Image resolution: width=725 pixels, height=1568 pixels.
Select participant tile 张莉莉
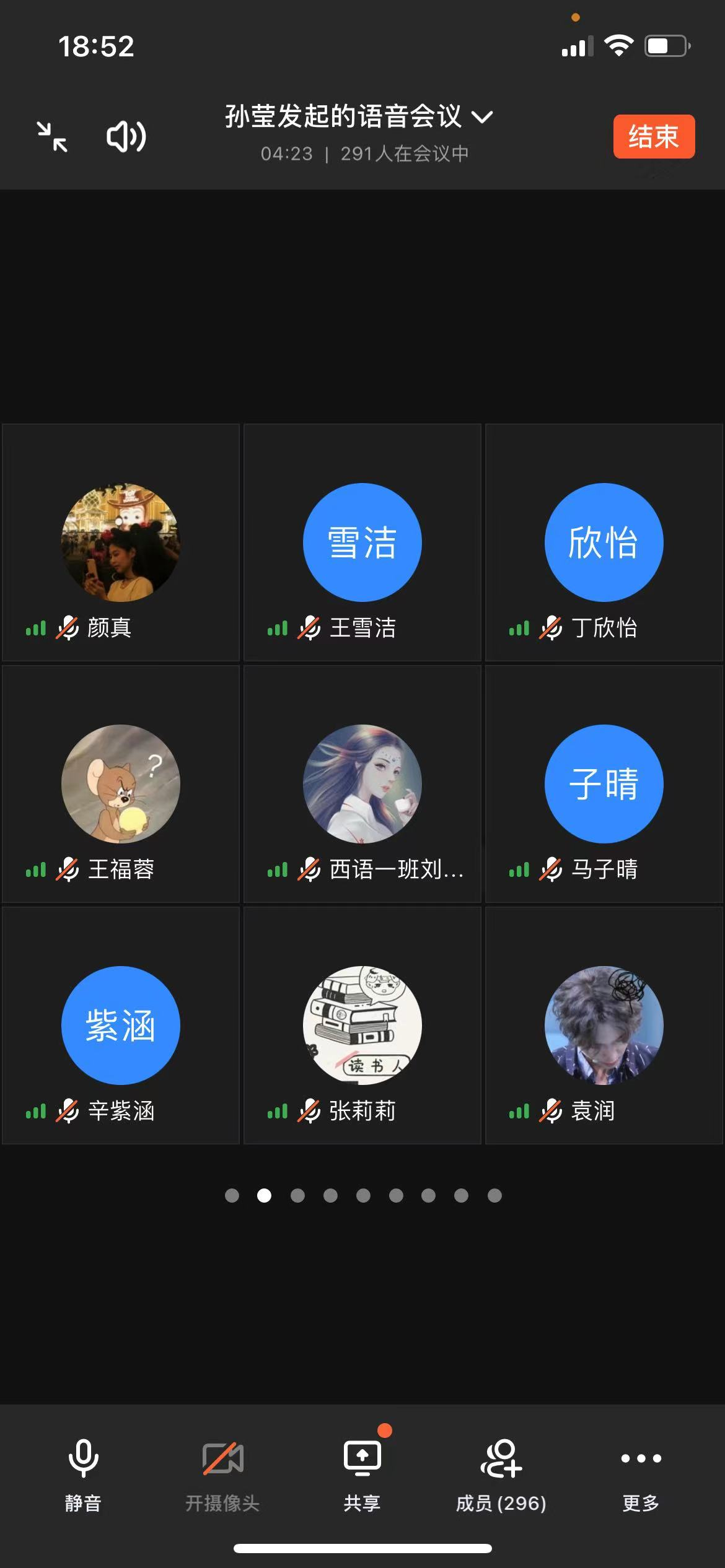point(362,1026)
